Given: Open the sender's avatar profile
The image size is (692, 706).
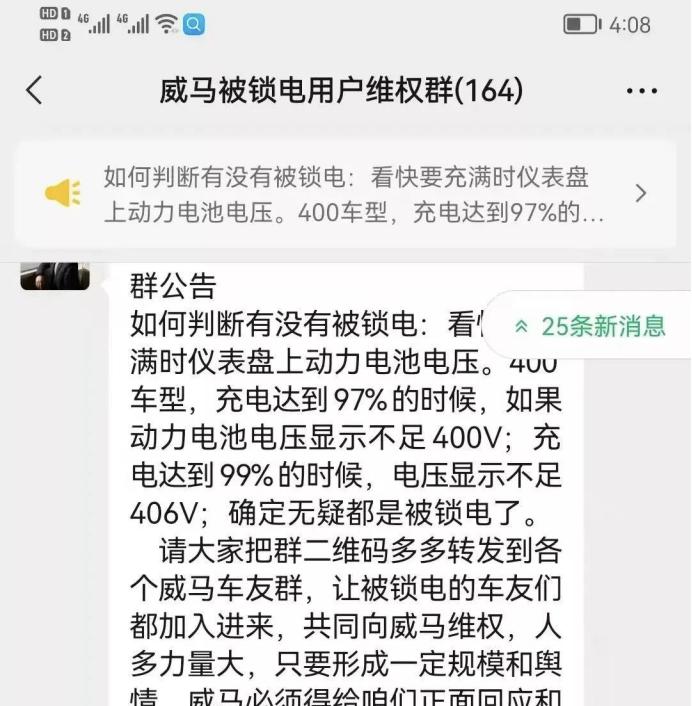Looking at the screenshot, I should pos(54,276).
